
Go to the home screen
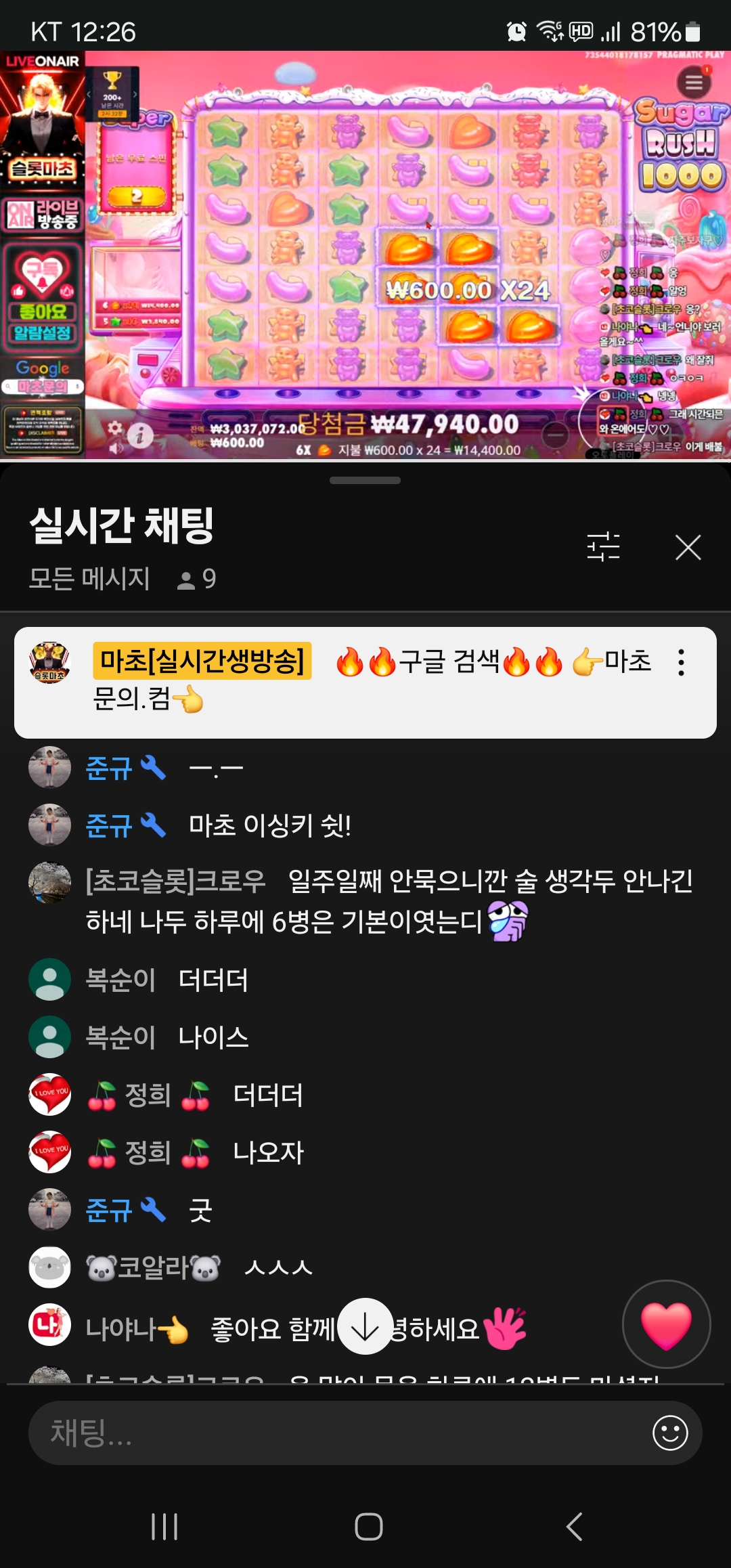pyautogui.click(x=368, y=1527)
